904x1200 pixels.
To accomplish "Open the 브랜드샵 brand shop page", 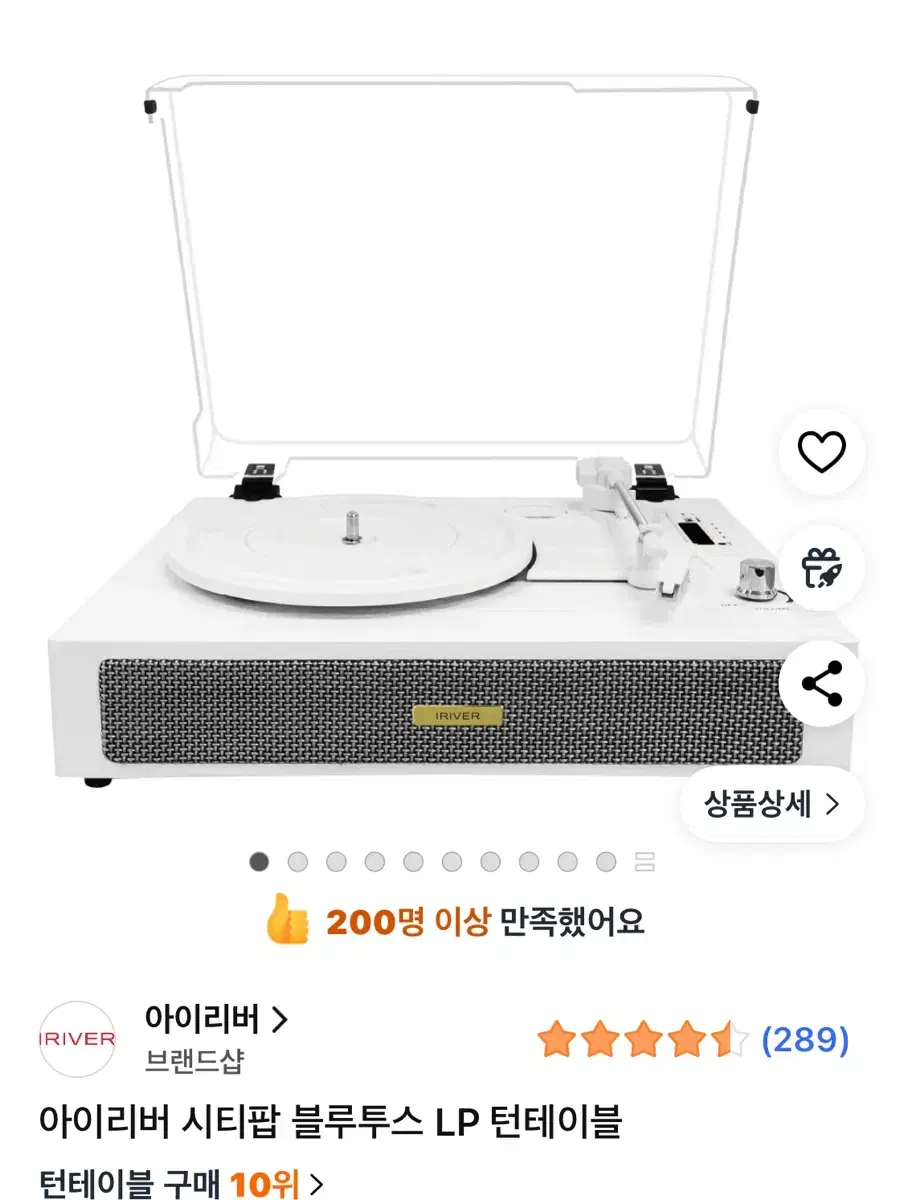I will coord(198,1057).
